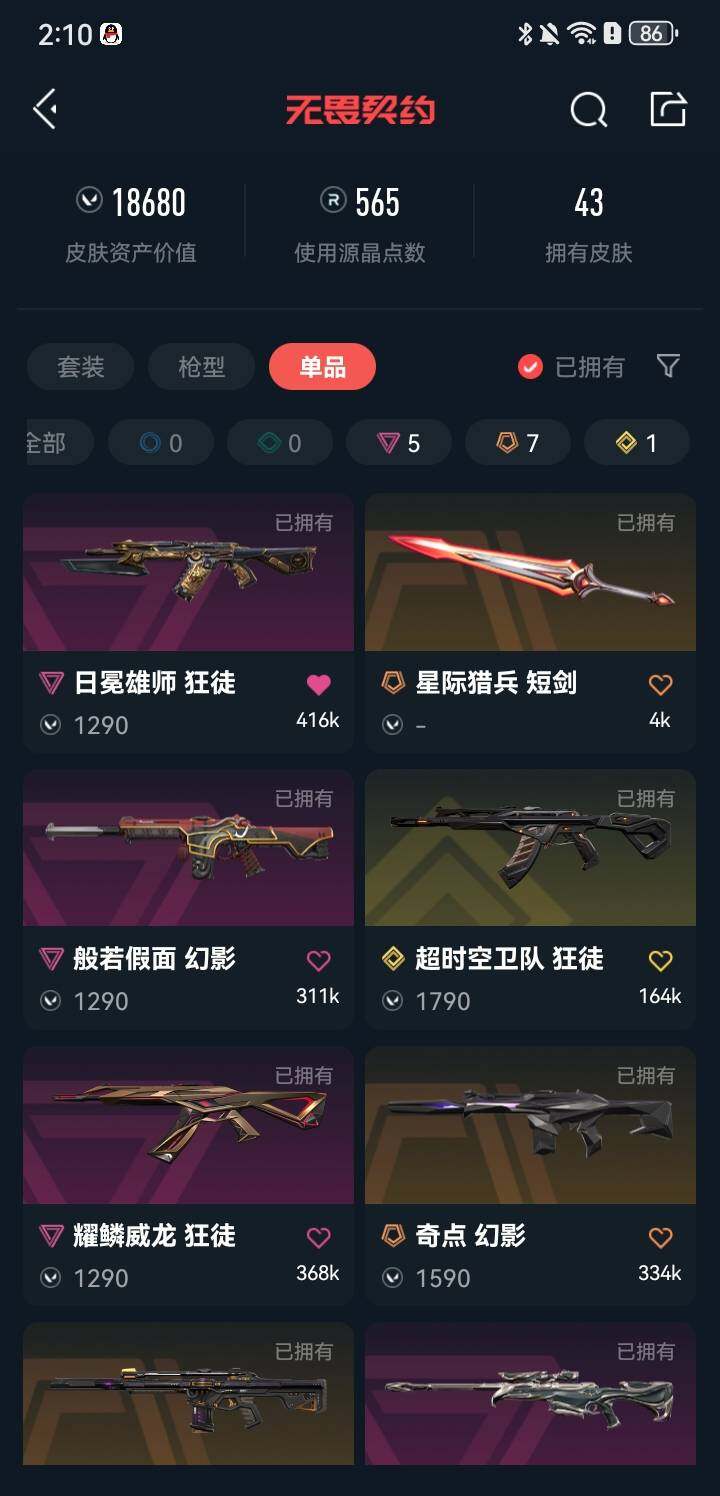This screenshot has height=1496, width=720.
Task: Filter by the orange tier chip showing 7
Action: click(517, 443)
